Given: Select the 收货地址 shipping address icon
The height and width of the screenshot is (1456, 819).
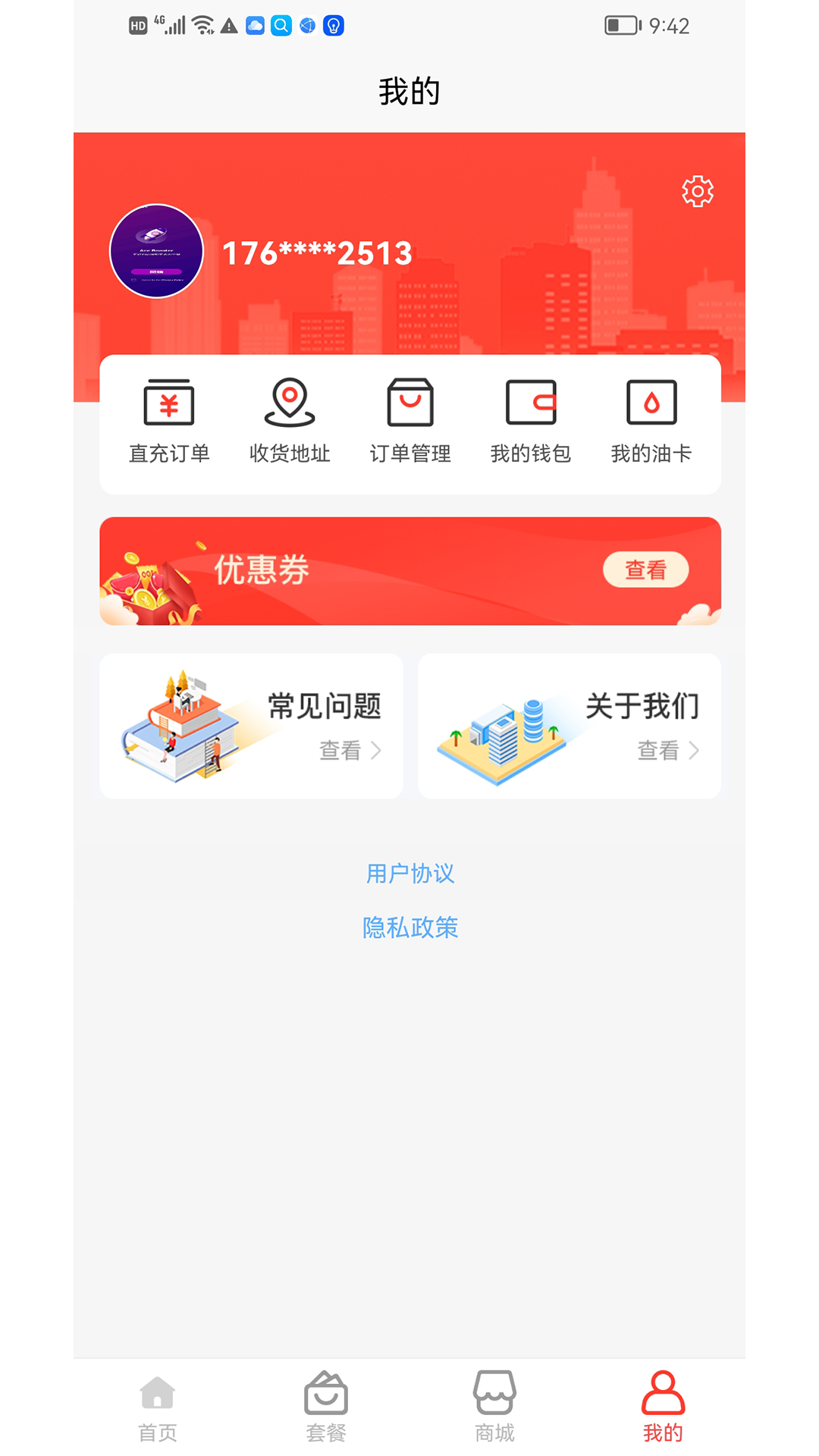Looking at the screenshot, I should 290,421.
